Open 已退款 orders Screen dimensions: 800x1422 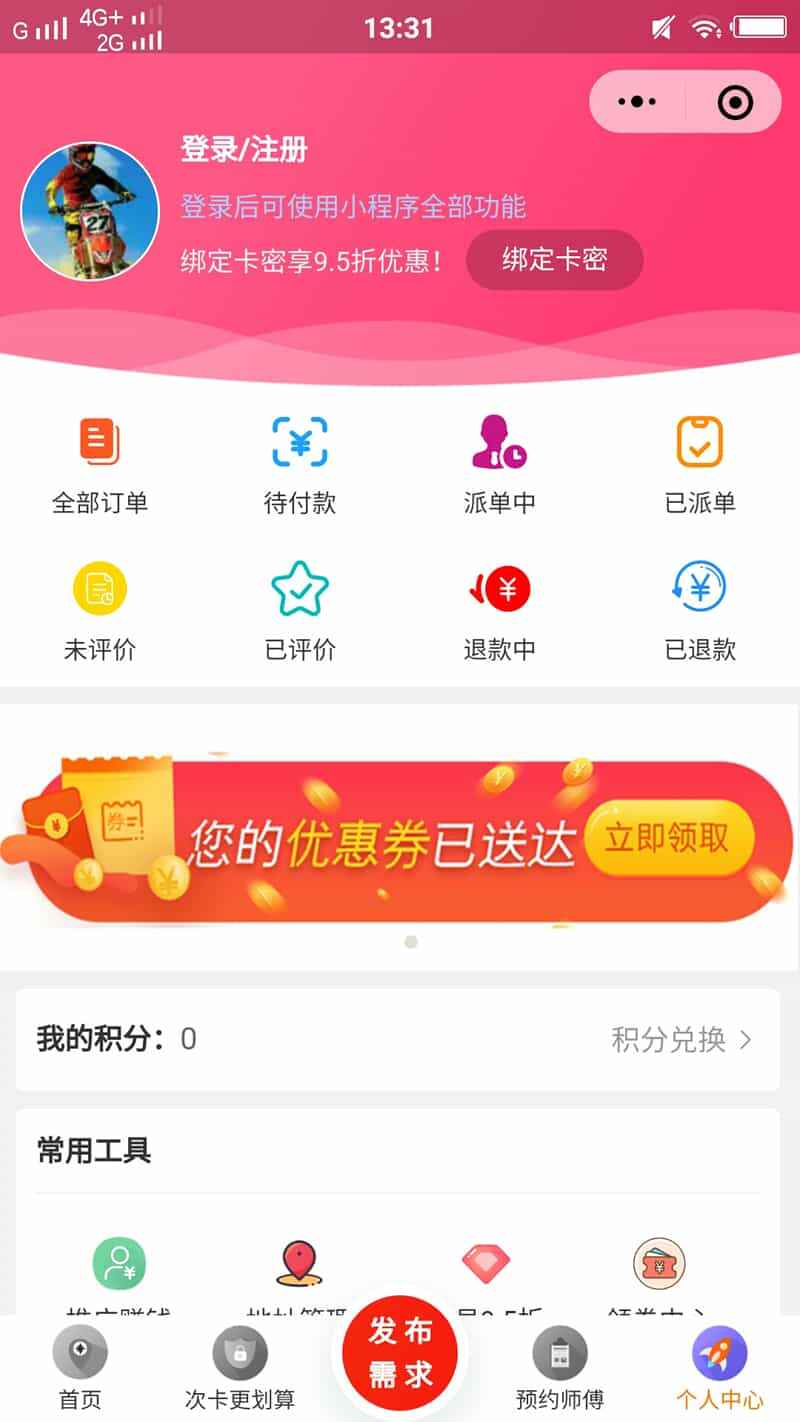click(700, 611)
